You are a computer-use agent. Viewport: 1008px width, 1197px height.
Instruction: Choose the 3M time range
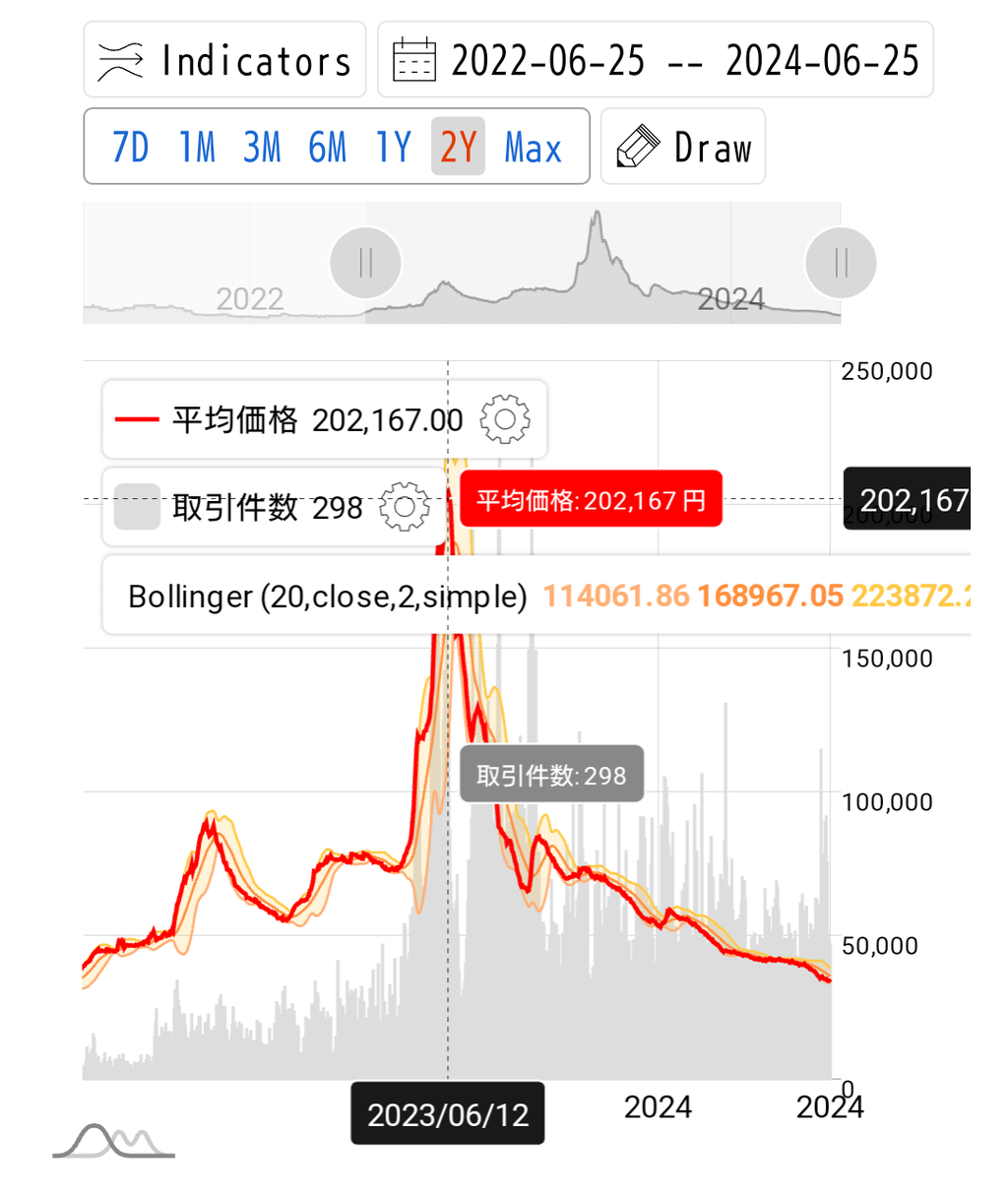(x=262, y=148)
